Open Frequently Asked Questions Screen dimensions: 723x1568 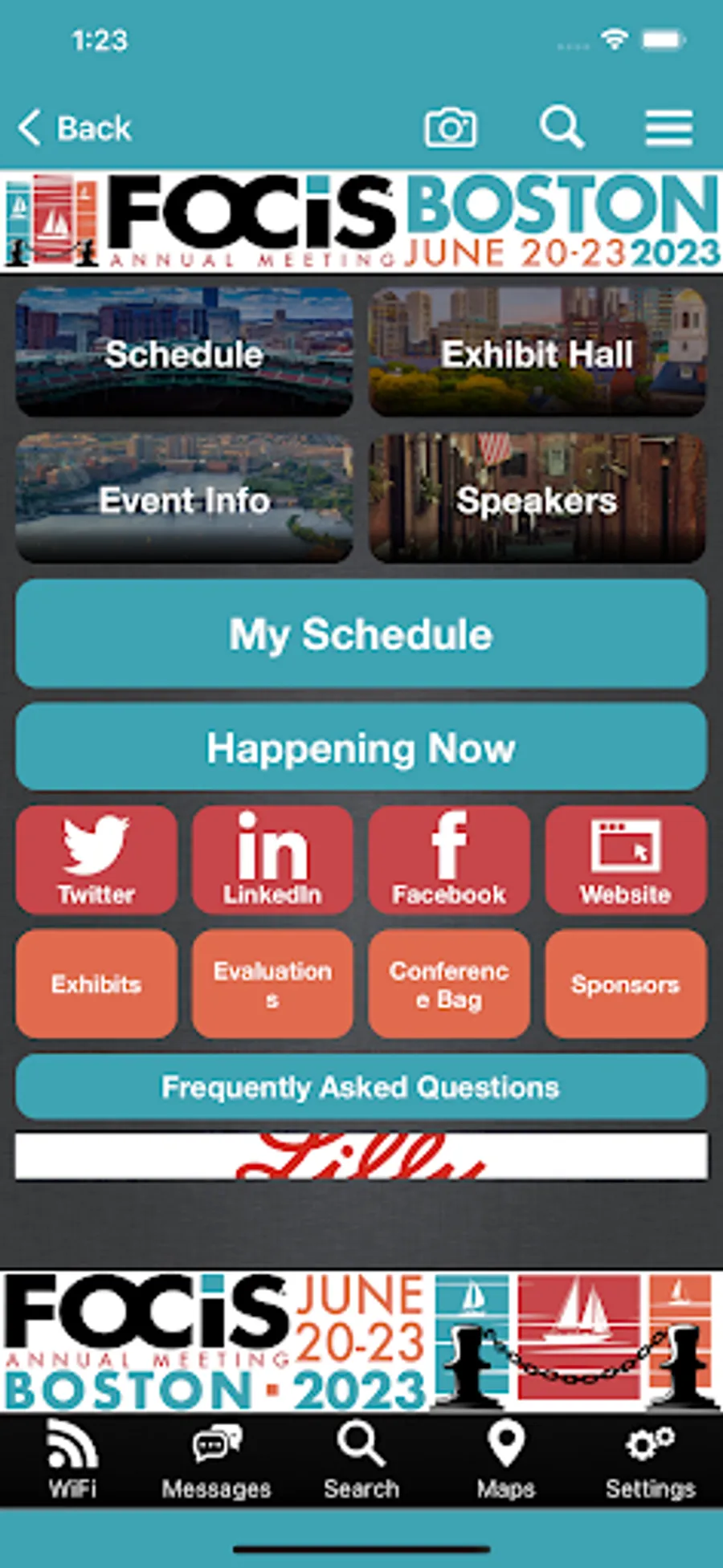pos(361,1087)
